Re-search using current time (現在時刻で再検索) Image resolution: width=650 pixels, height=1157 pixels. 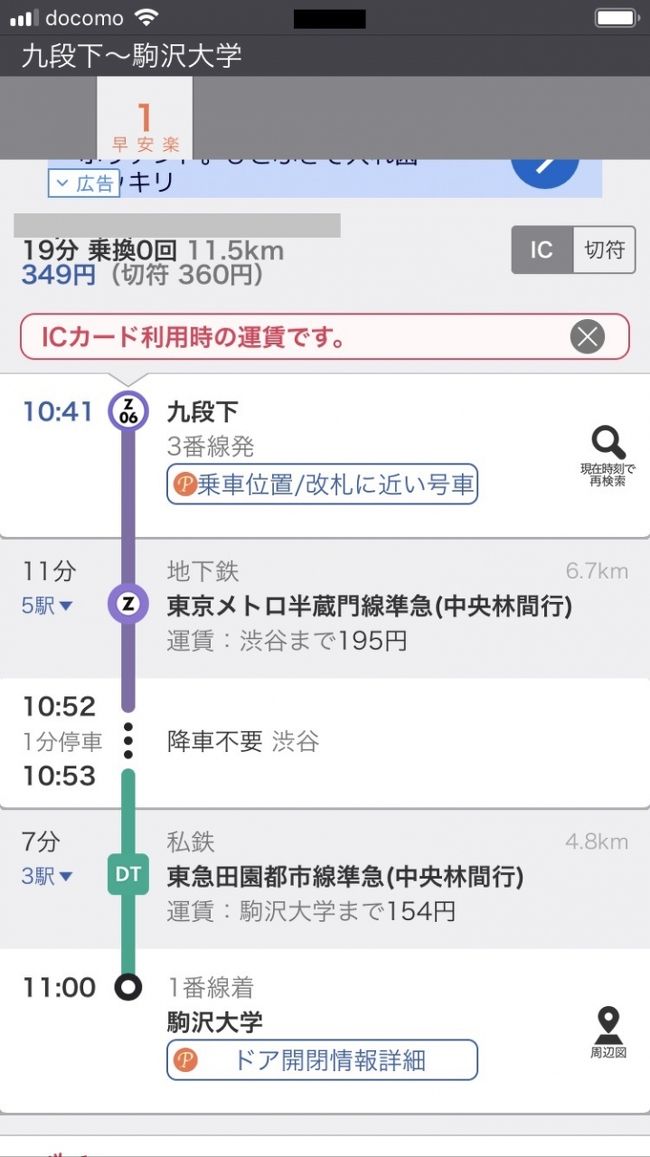[x=608, y=455]
